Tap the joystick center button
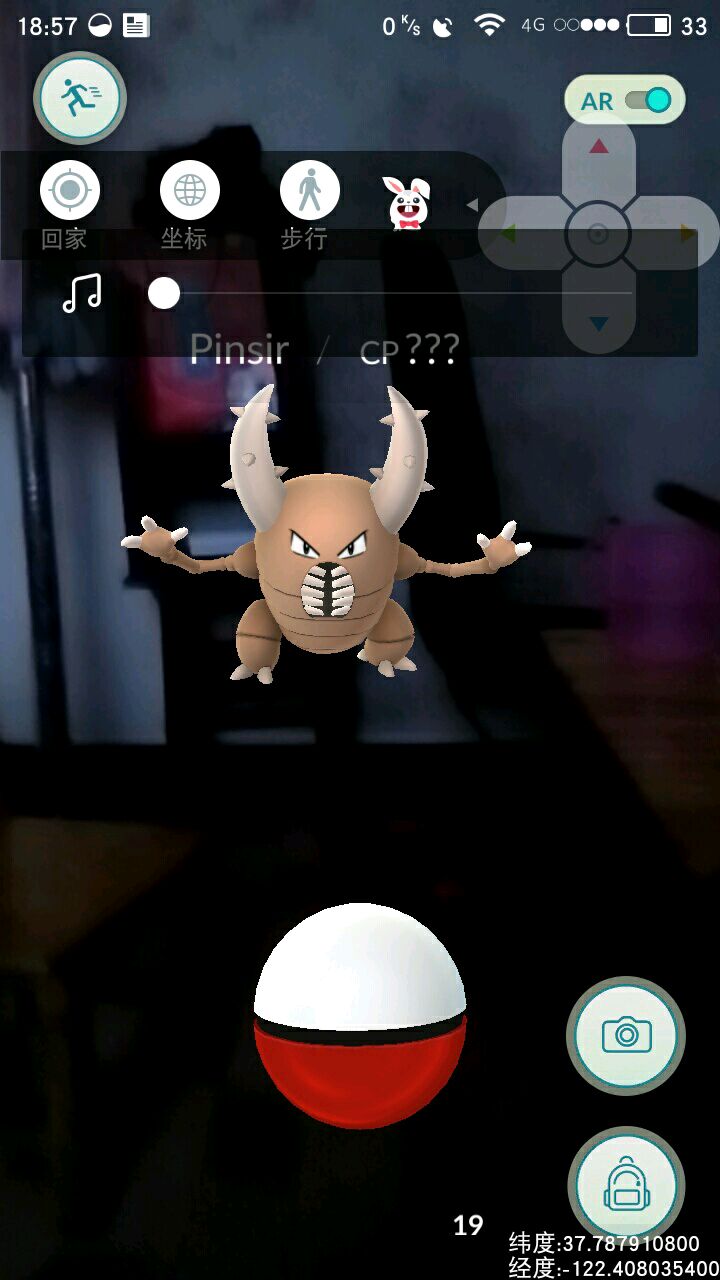This screenshot has height=1280, width=720. coord(598,235)
